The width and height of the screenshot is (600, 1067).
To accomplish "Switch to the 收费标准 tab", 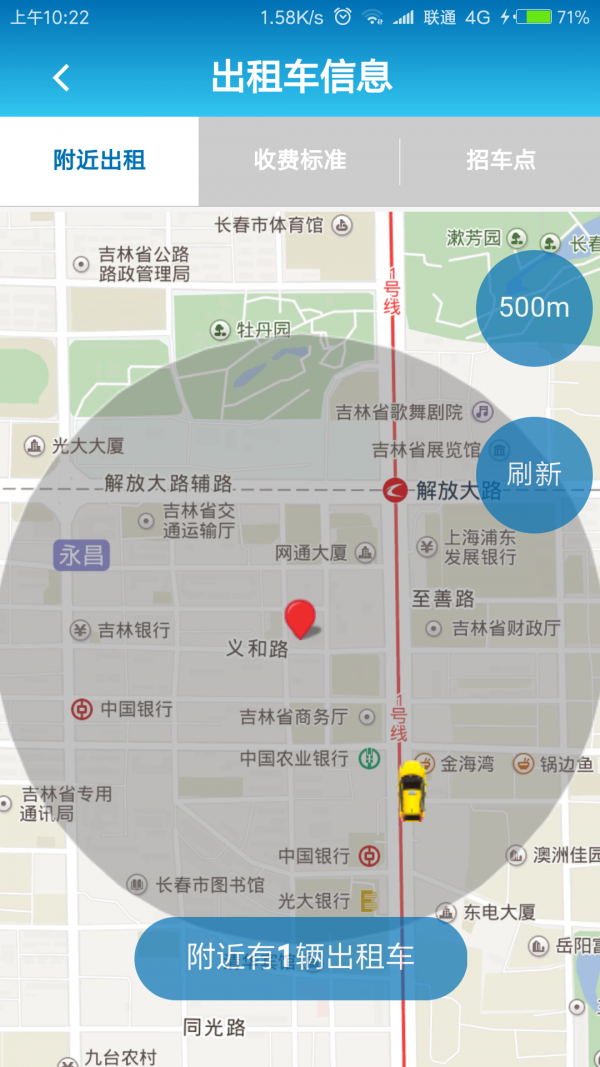I will tap(299, 161).
